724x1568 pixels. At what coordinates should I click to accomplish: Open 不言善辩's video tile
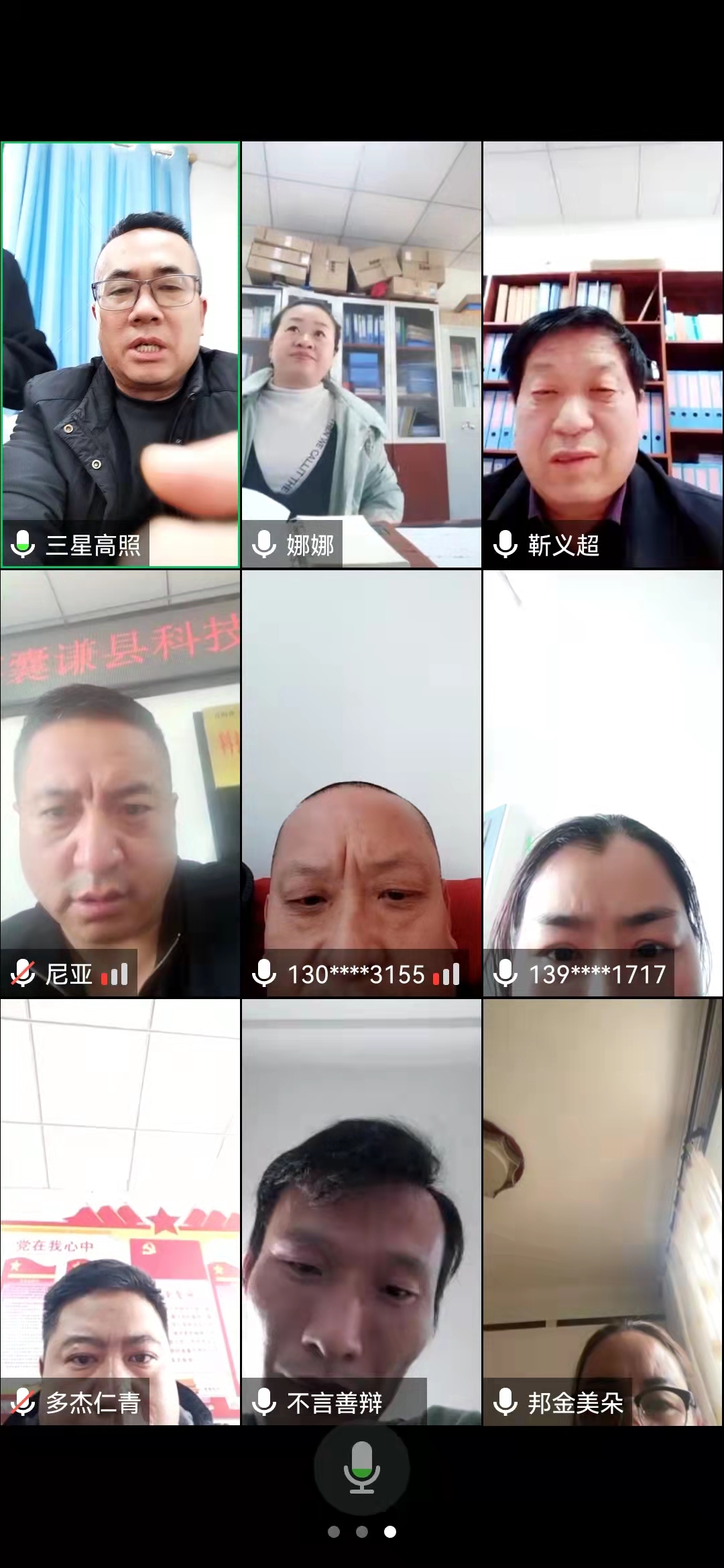(x=362, y=1213)
